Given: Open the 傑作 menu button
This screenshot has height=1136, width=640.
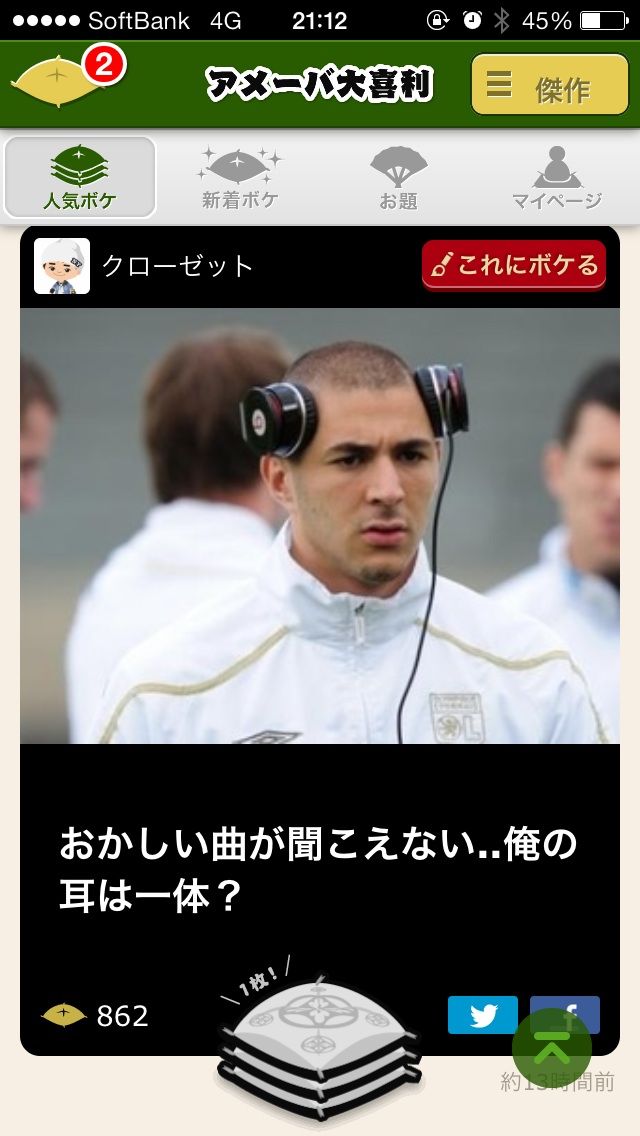Looking at the screenshot, I should tap(549, 84).
